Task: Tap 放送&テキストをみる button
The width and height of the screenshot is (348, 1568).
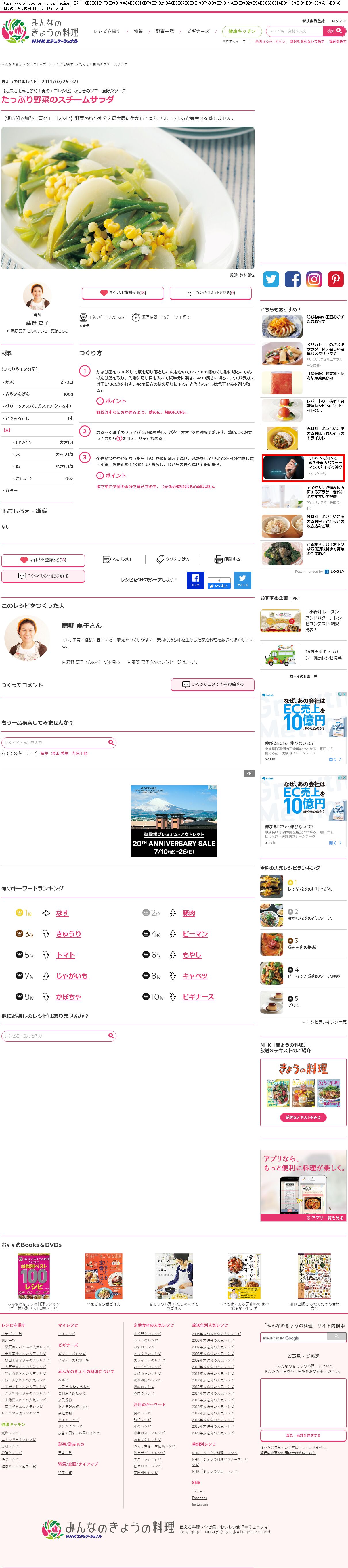Action: click(303, 1117)
